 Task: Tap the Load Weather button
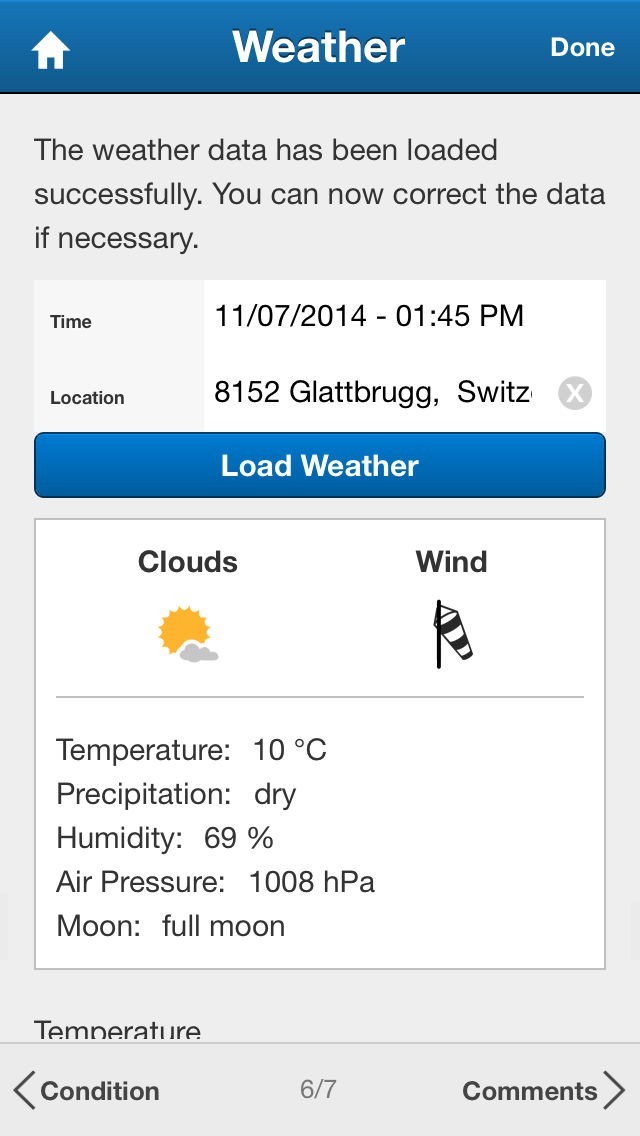(x=320, y=466)
